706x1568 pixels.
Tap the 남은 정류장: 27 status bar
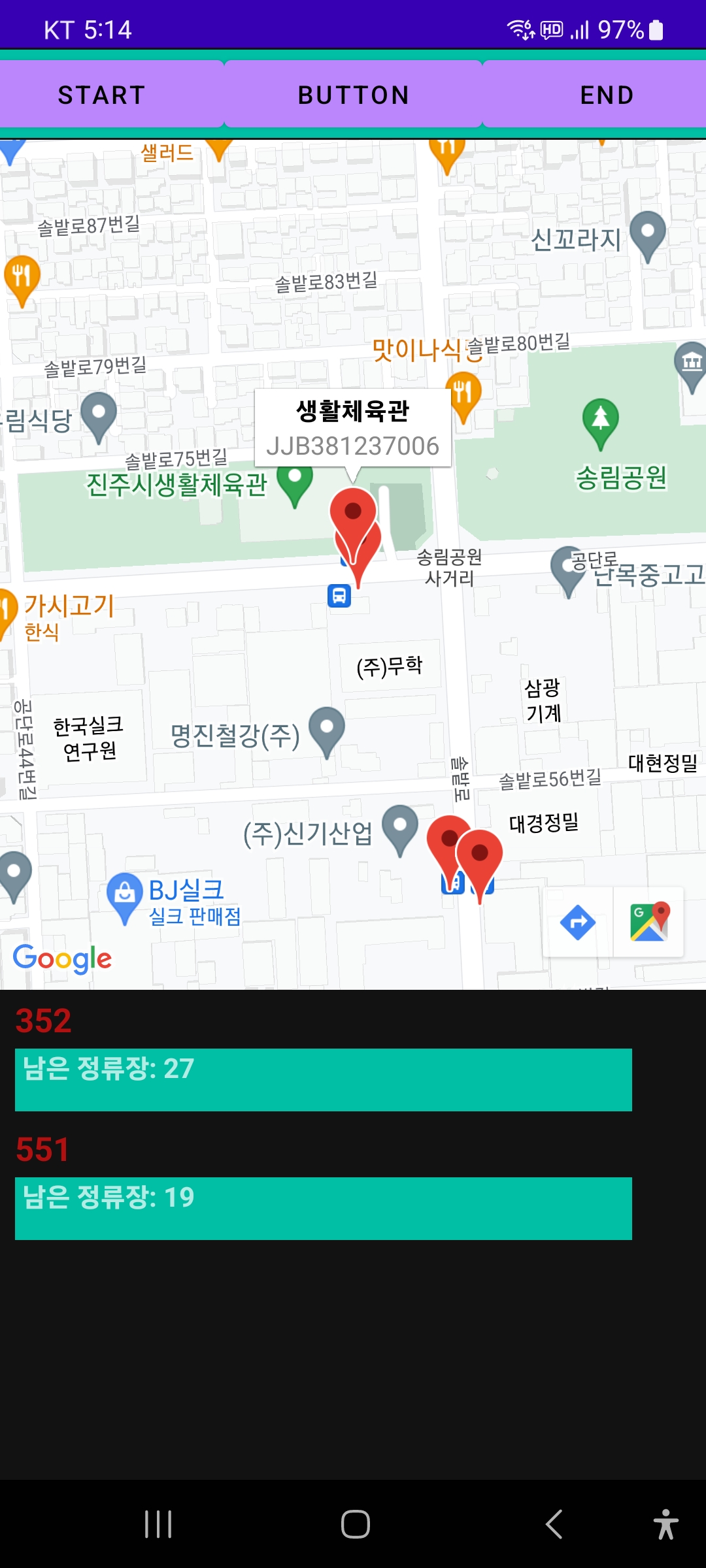(323, 1078)
